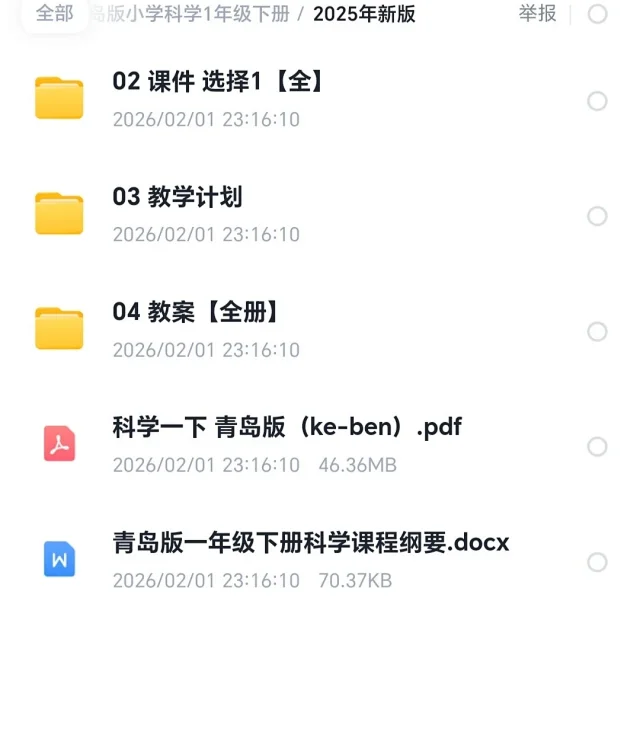Mark the 04 教案【全册】 folder as selected
Screen dimensions: 640x751
point(597,332)
